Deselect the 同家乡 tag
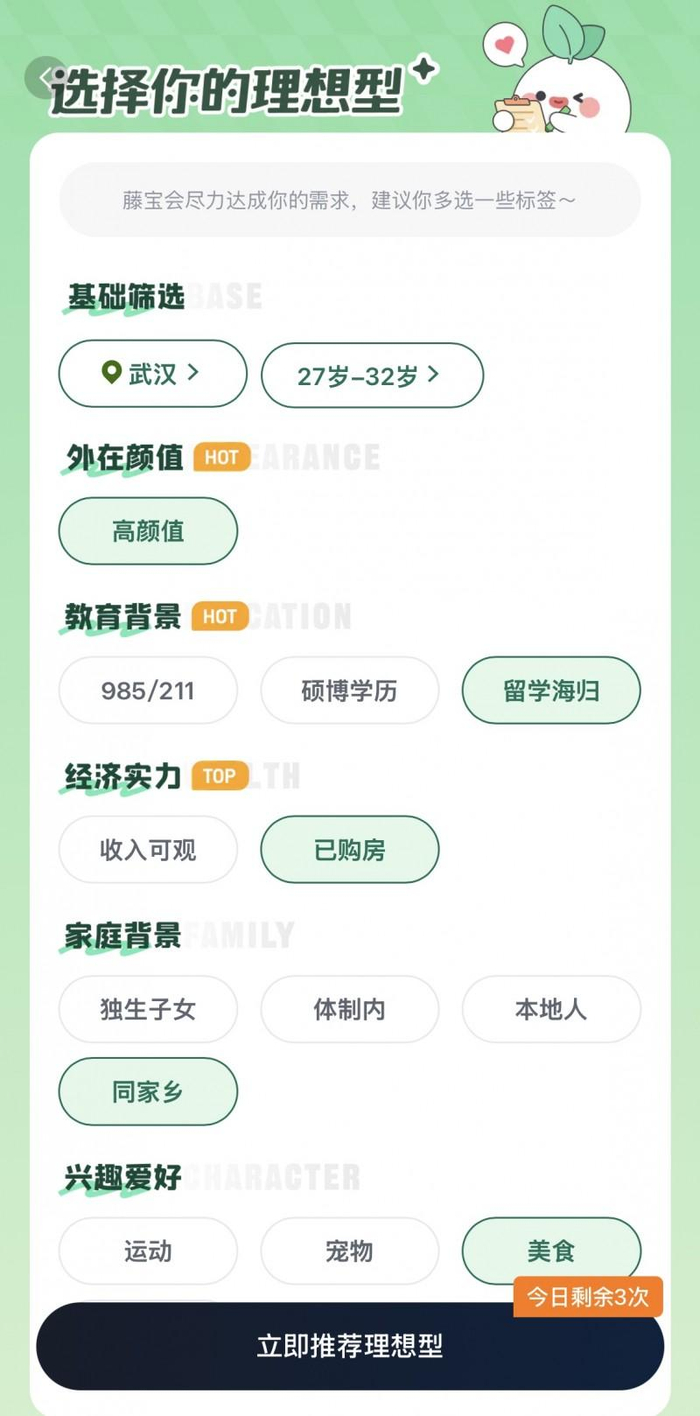This screenshot has height=1416, width=700. coord(148,1091)
